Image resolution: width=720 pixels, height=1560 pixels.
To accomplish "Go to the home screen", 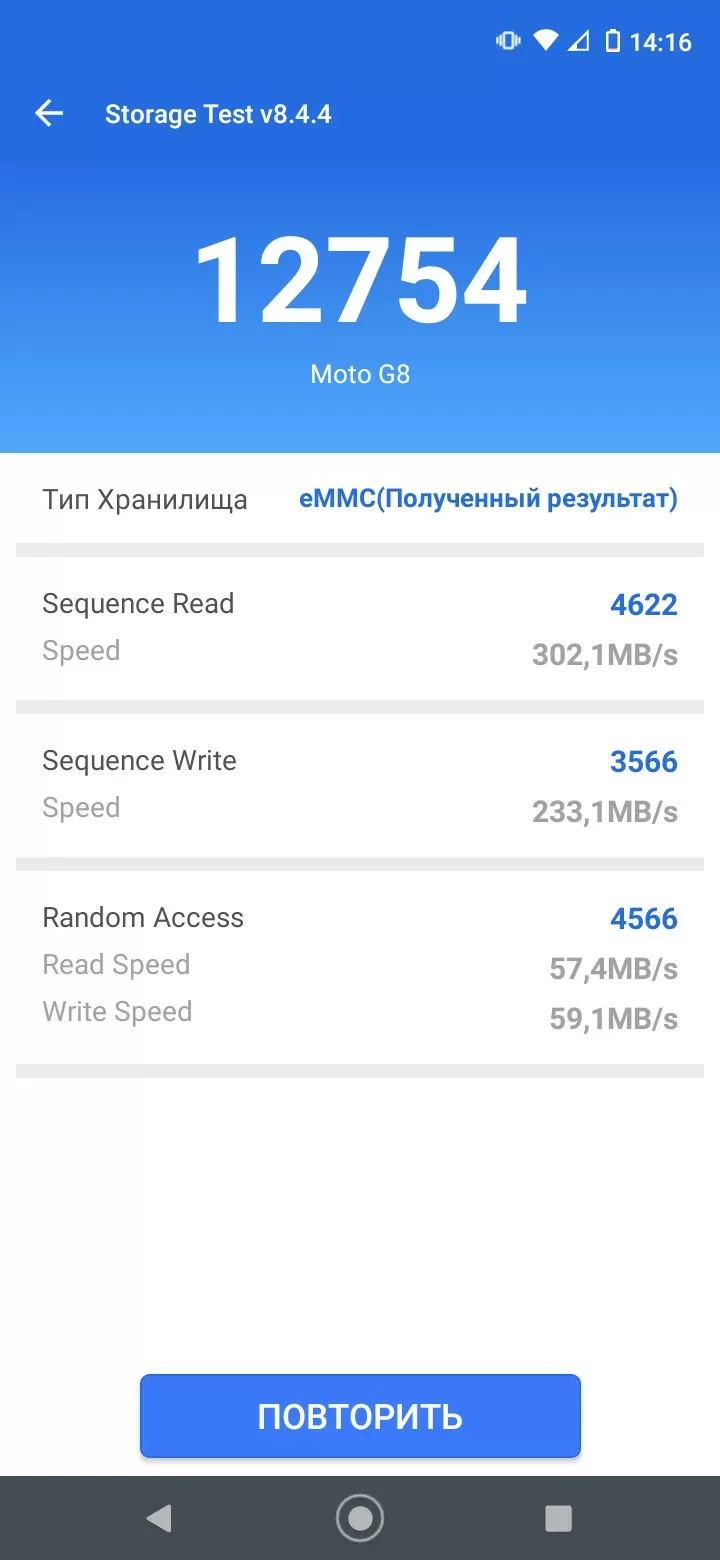I will 360,1518.
